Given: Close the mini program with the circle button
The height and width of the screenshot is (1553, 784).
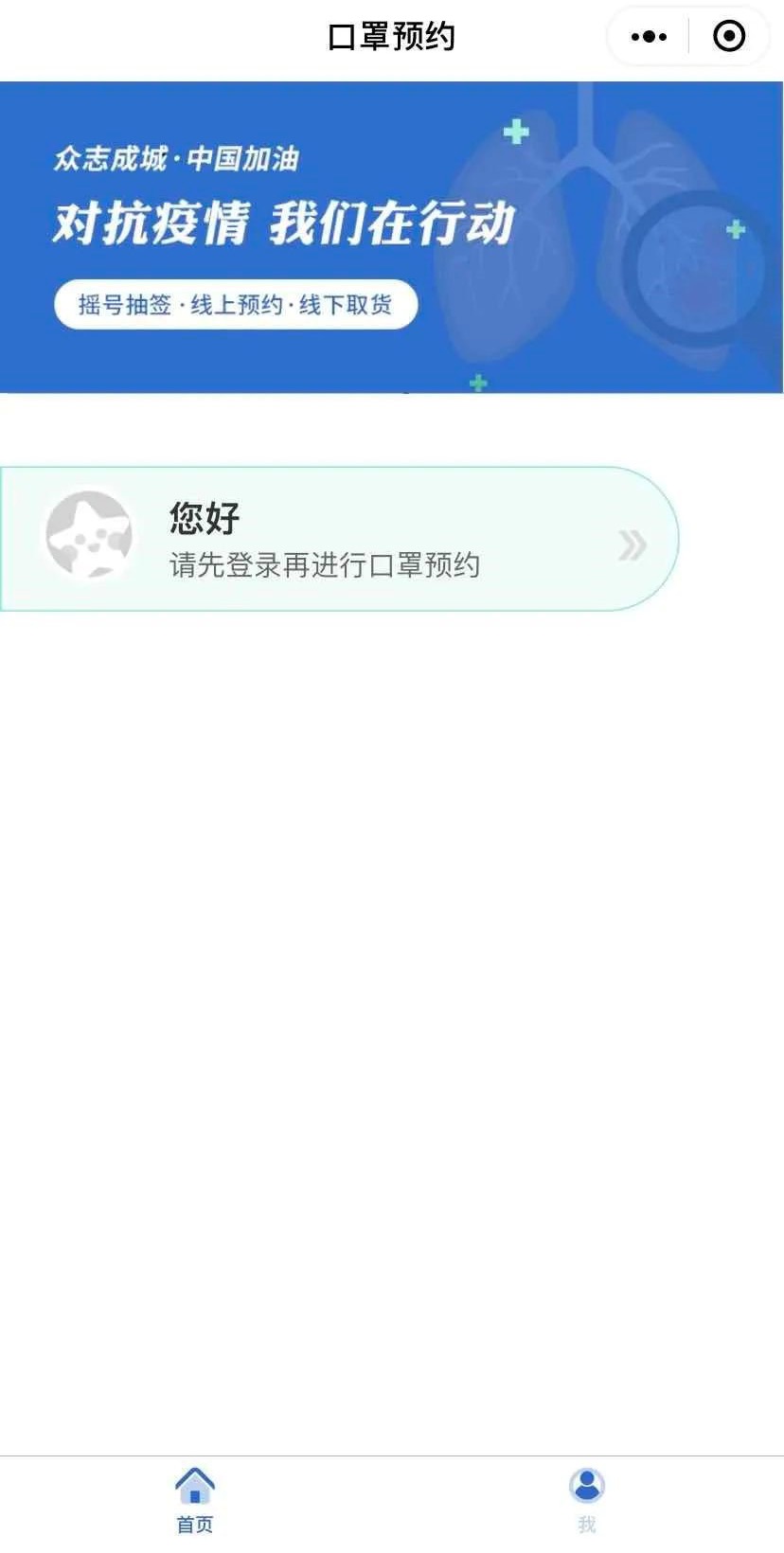Looking at the screenshot, I should [x=728, y=37].
